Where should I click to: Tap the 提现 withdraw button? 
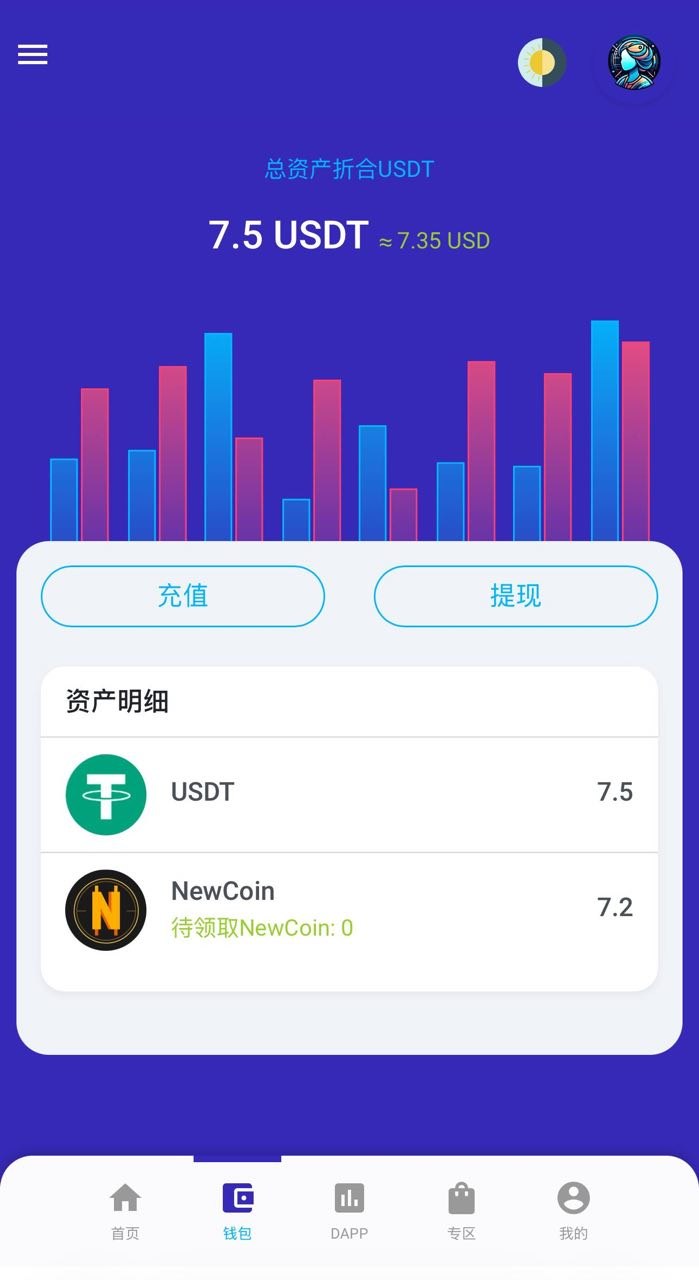coord(515,596)
